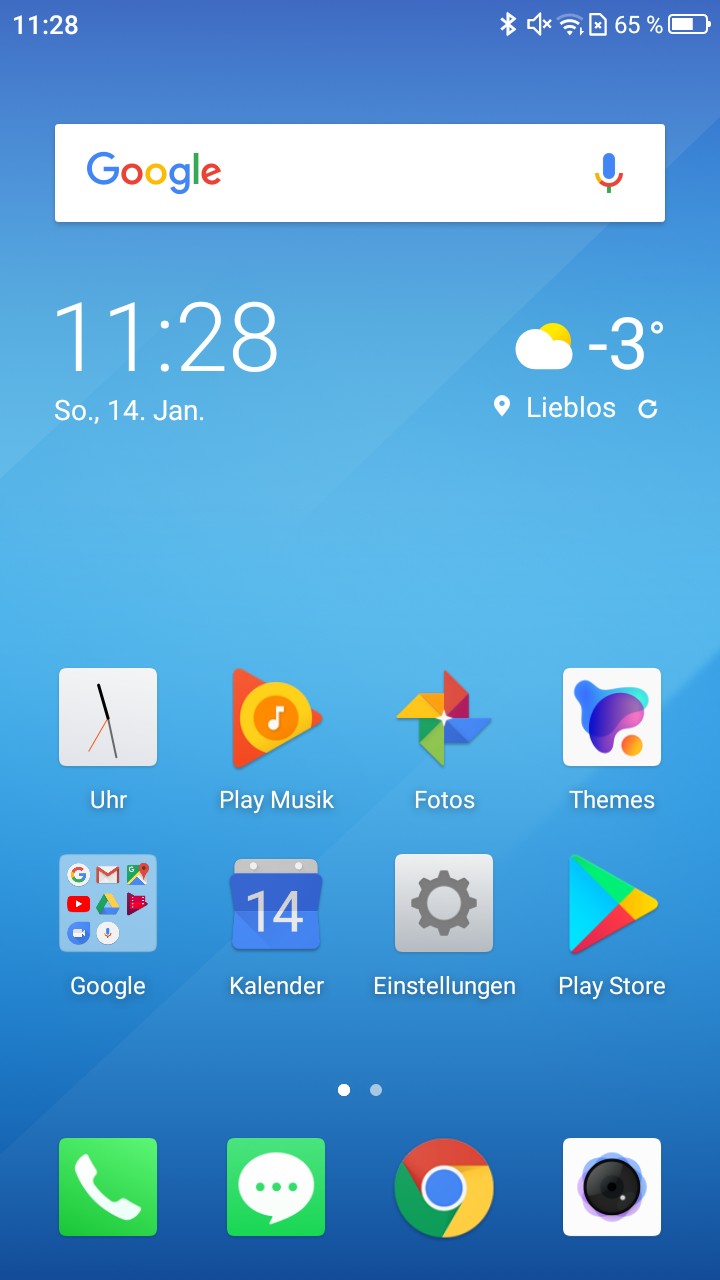The width and height of the screenshot is (720, 1280).
Task: Open the Uhr clock app
Action: click(108, 717)
